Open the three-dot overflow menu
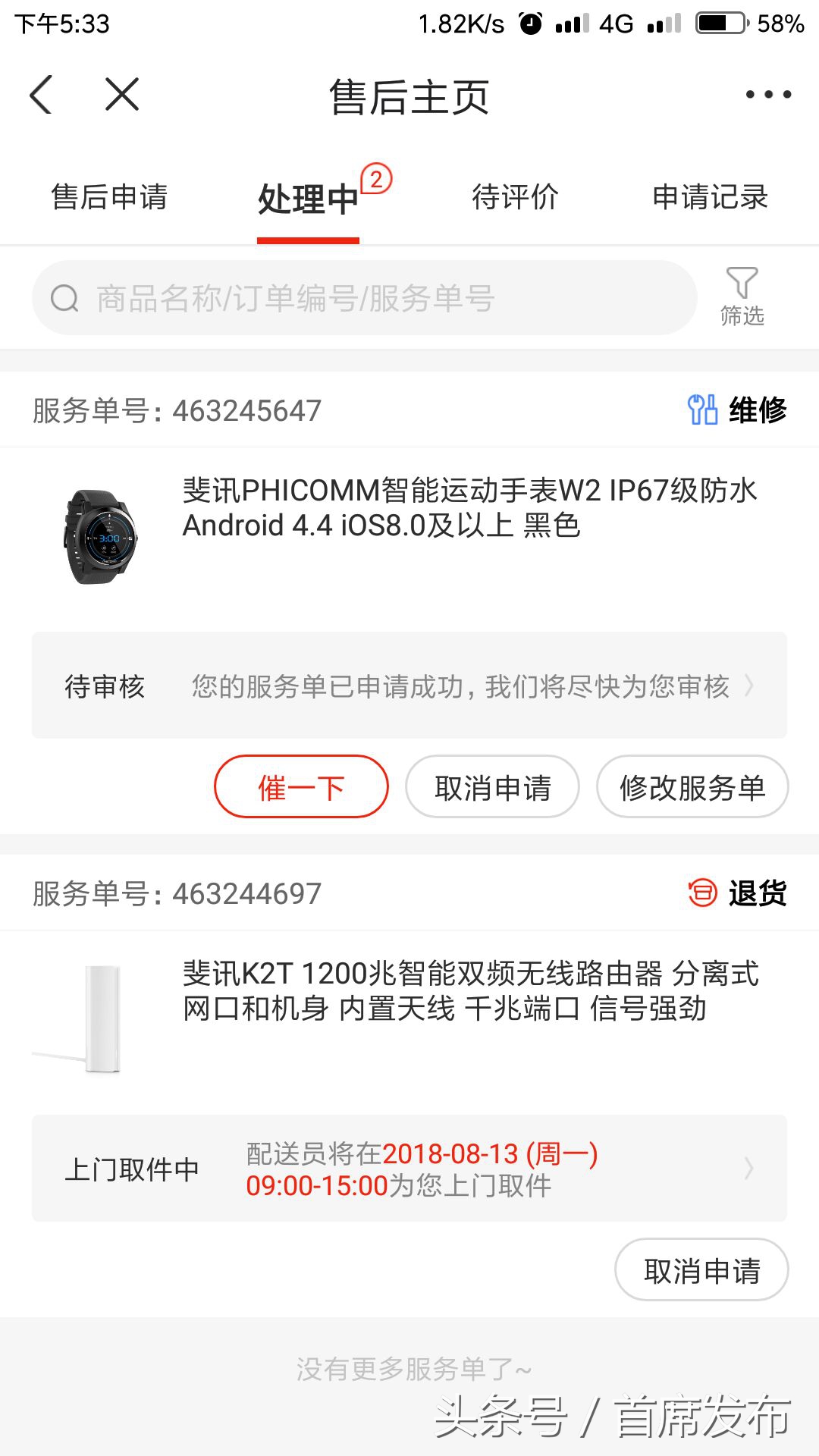Viewport: 819px width, 1456px height. (x=767, y=96)
